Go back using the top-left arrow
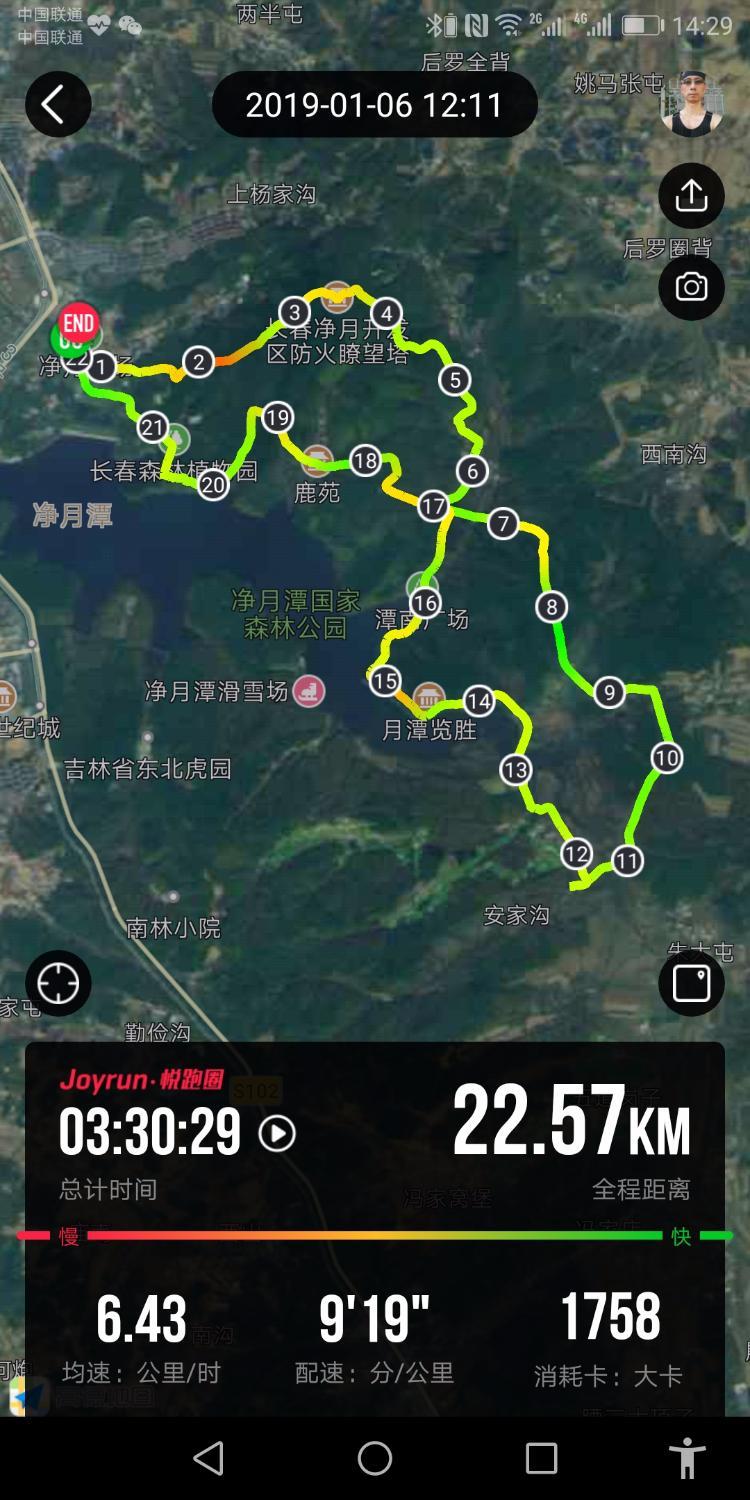Viewport: 750px width, 1500px height. (x=57, y=104)
